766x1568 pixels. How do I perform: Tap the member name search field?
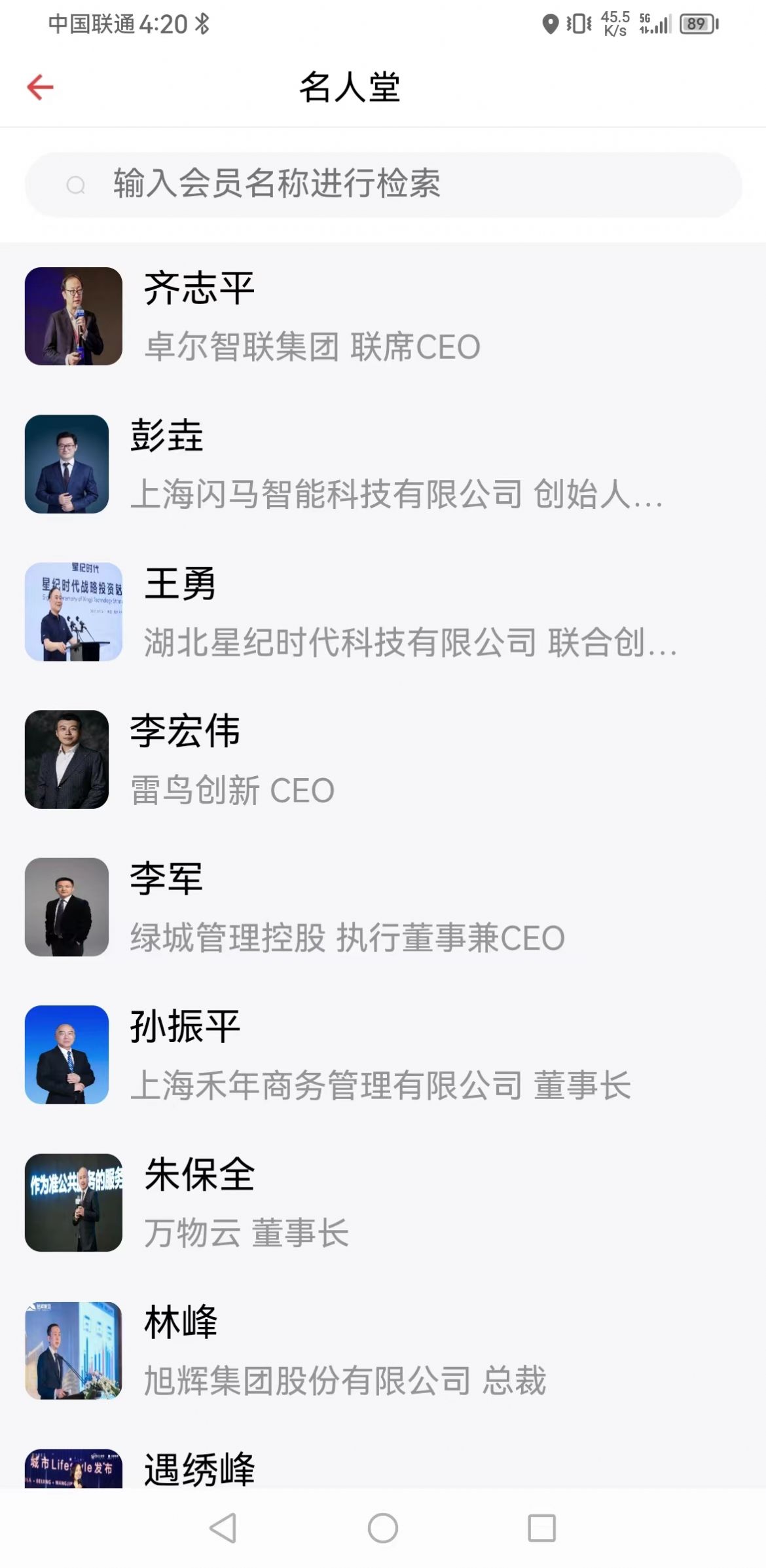click(x=383, y=184)
